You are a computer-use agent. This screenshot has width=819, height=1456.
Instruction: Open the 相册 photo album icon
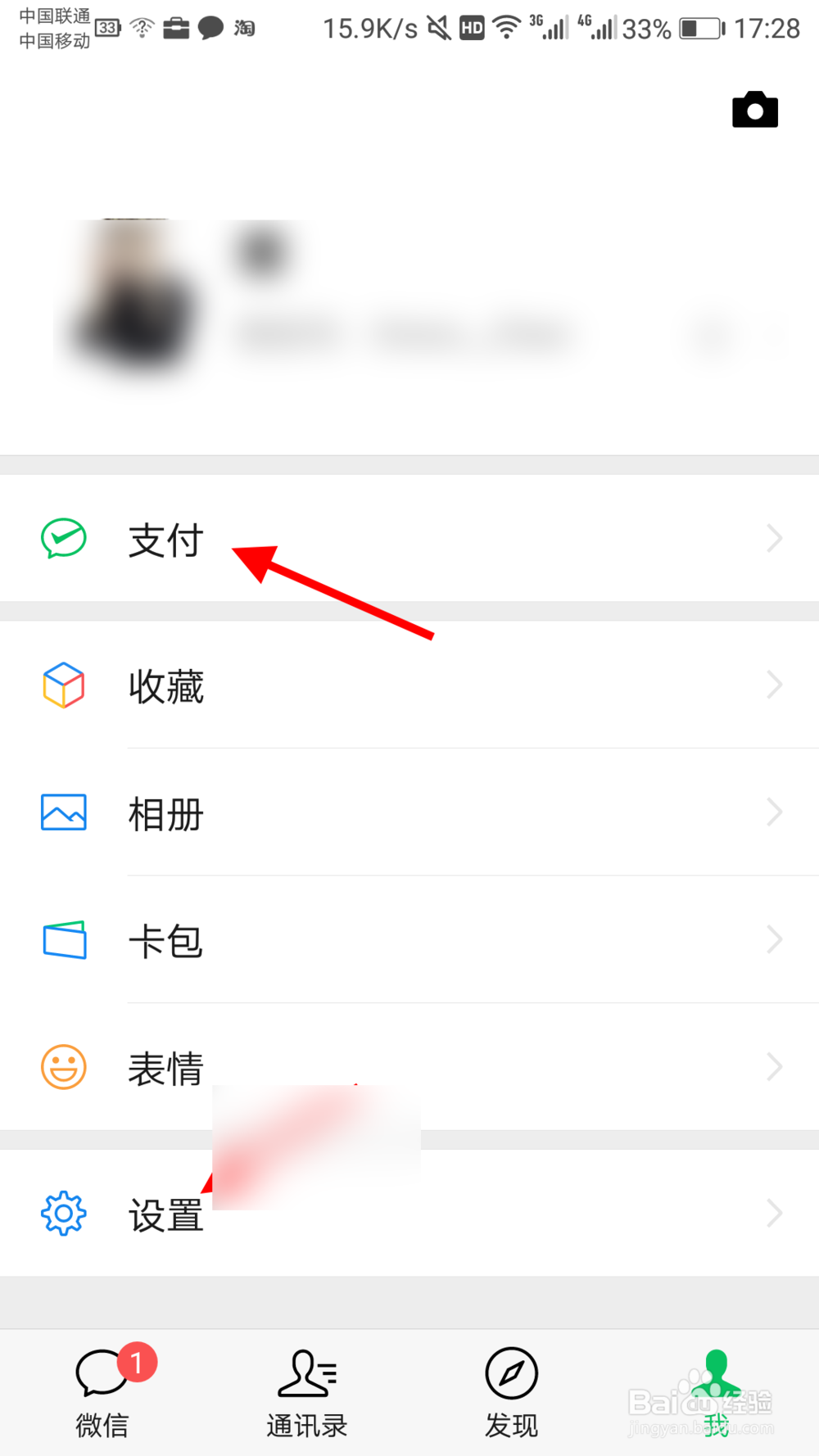click(x=63, y=812)
